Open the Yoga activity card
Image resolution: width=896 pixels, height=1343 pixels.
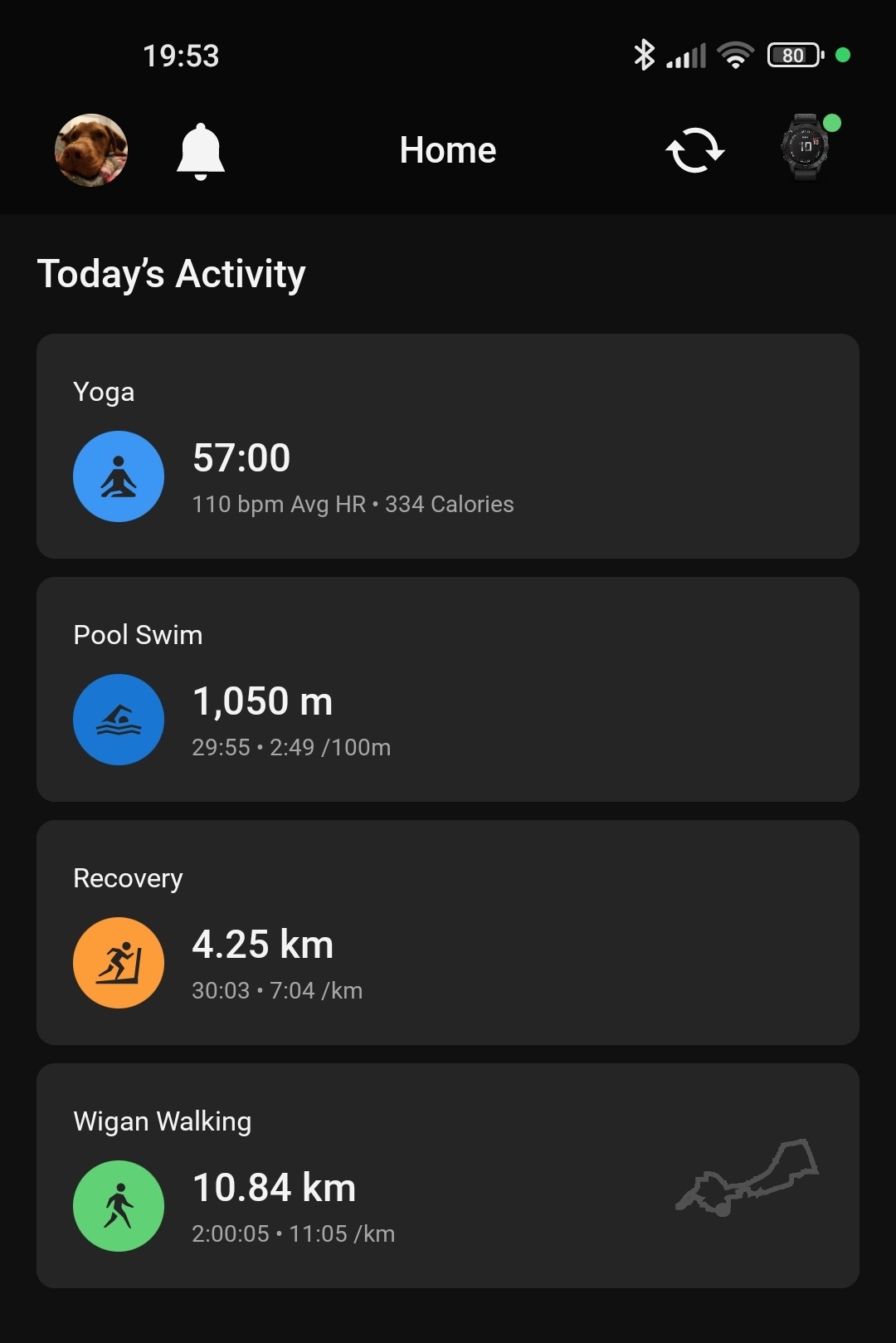click(448, 447)
